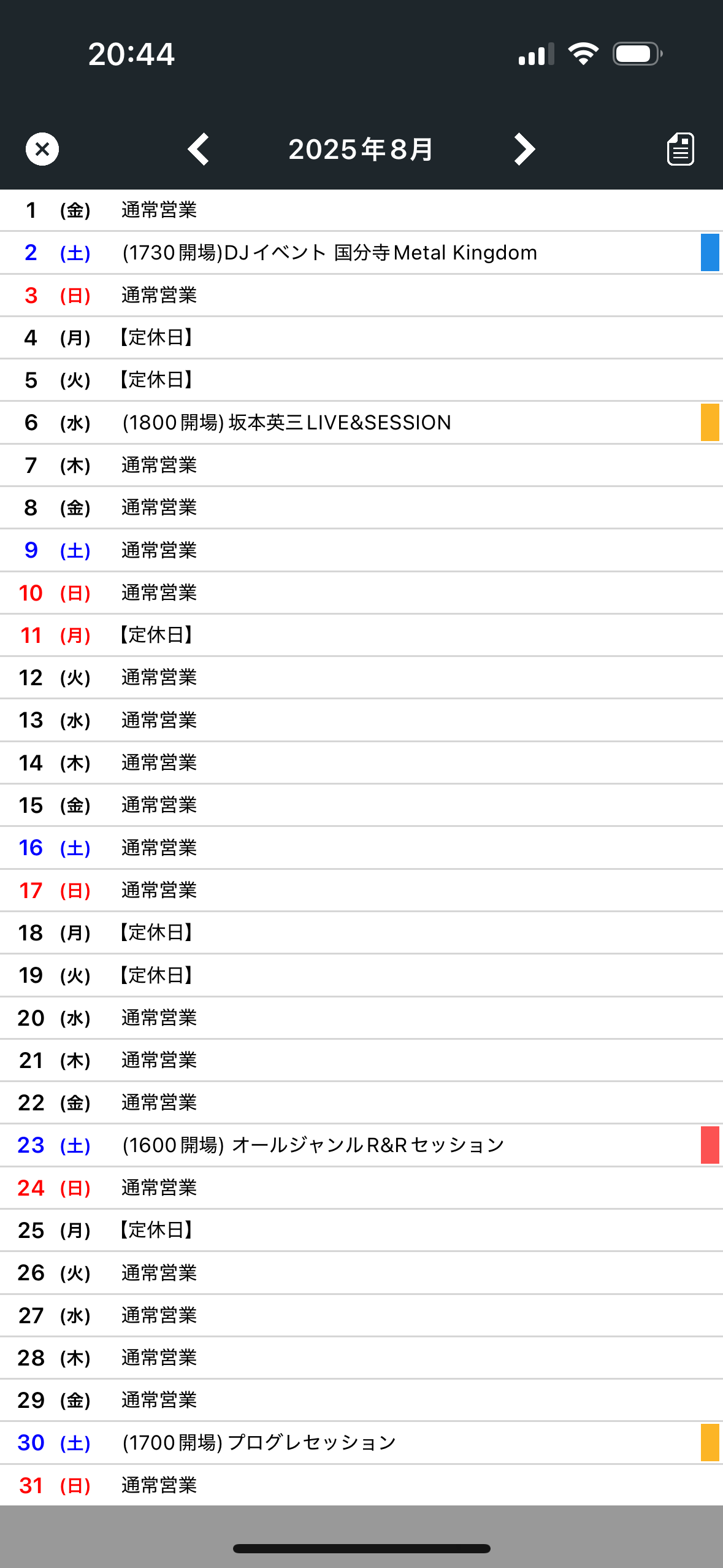Select the 定休日 row for the 11th
Image resolution: width=723 pixels, height=1568 pixels.
click(x=157, y=635)
